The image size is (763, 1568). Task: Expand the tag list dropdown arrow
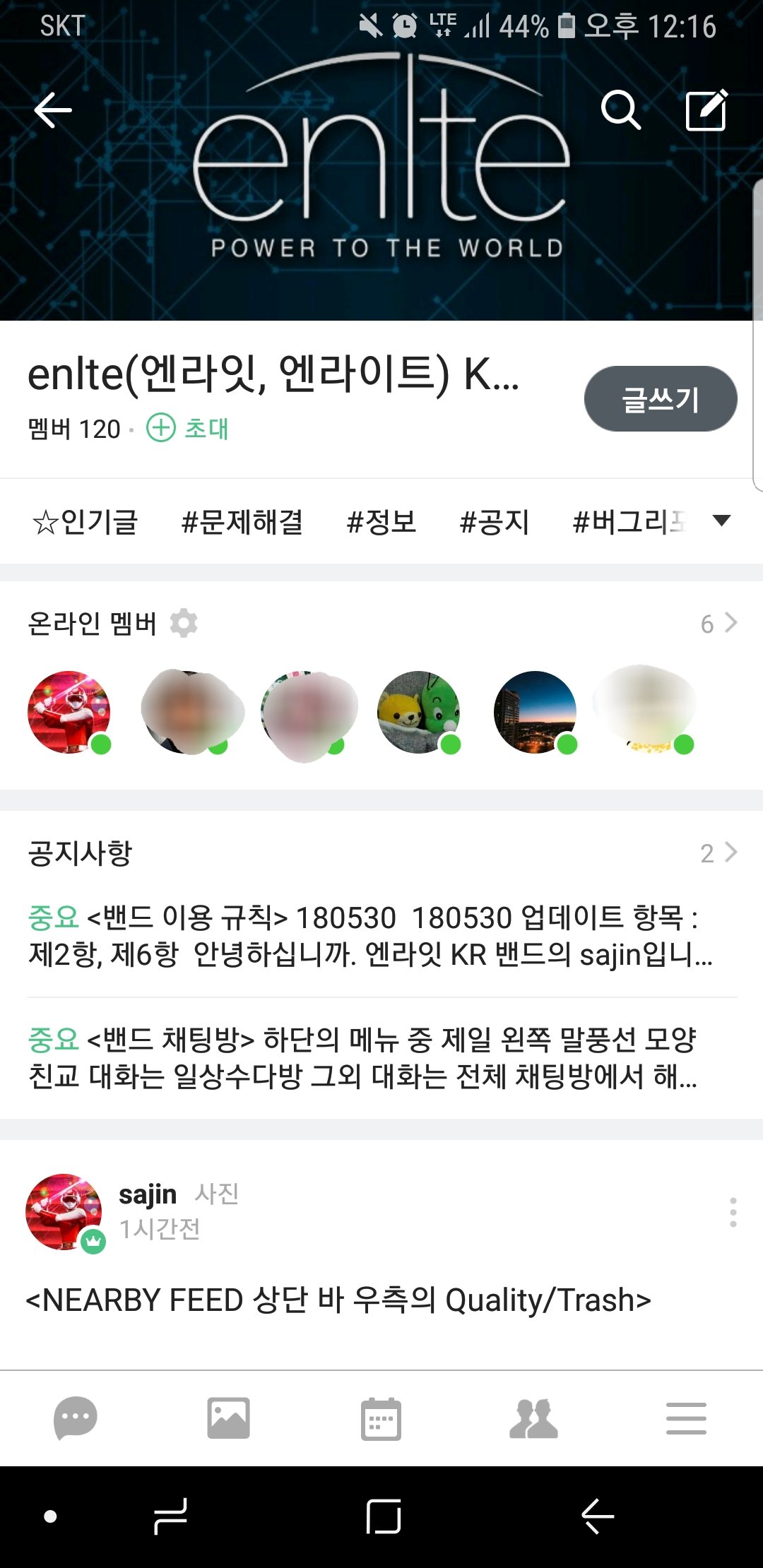721,521
